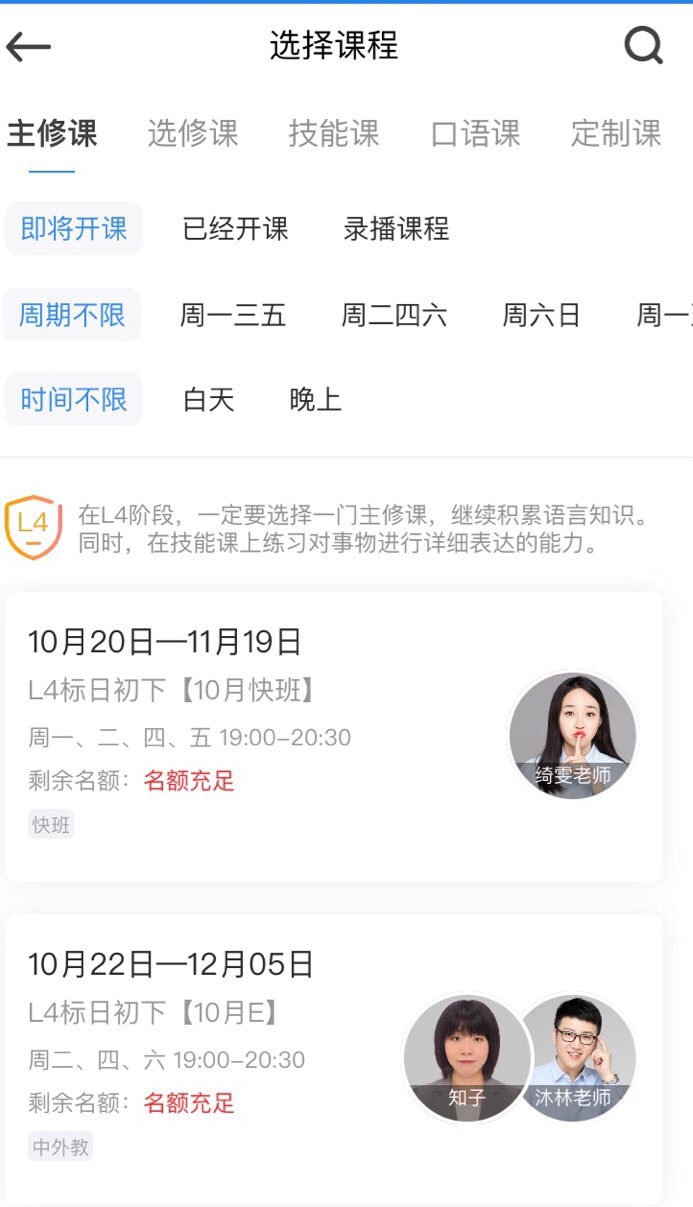Filter courses to 白天 daytime
Image resolution: width=693 pixels, height=1207 pixels.
pyautogui.click(x=208, y=400)
